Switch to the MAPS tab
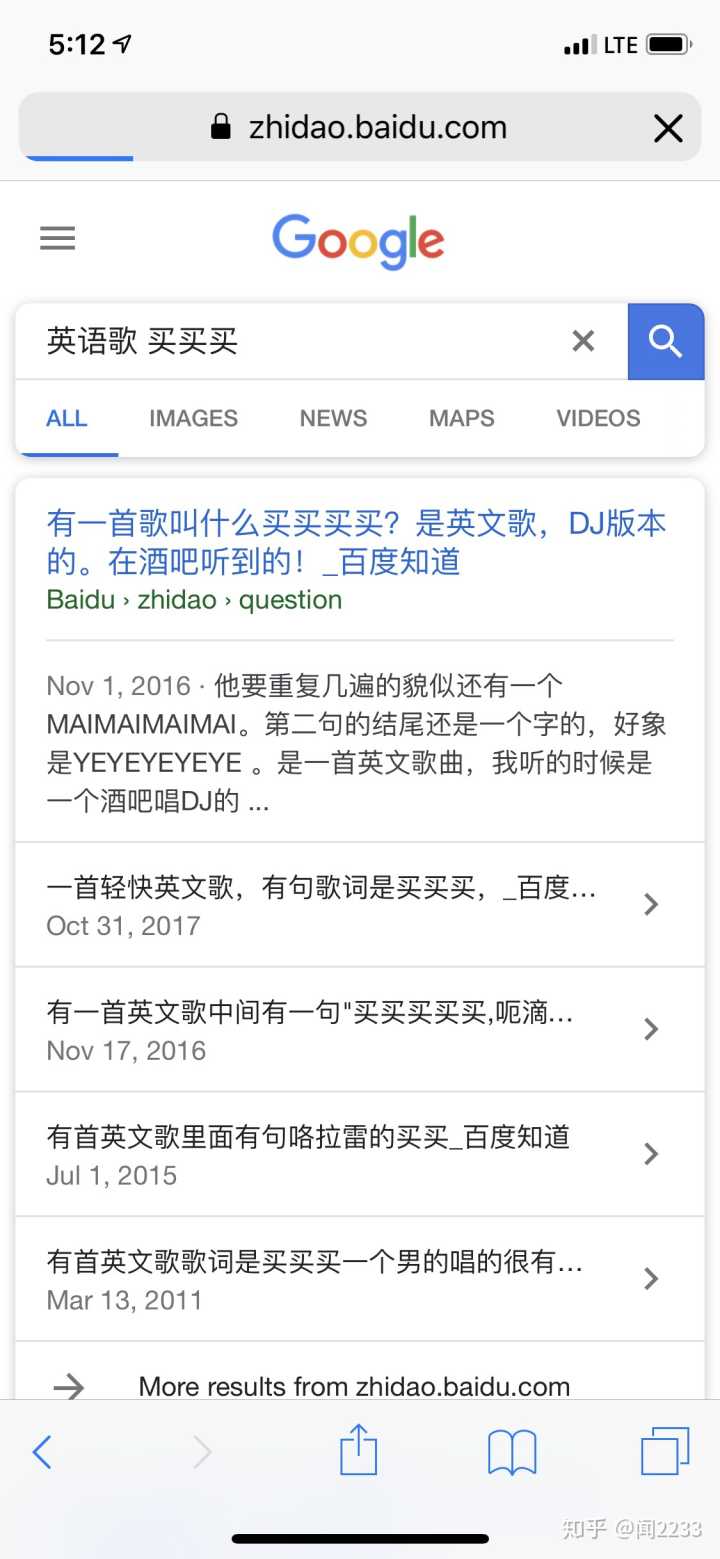This screenshot has height=1559, width=720. (461, 418)
